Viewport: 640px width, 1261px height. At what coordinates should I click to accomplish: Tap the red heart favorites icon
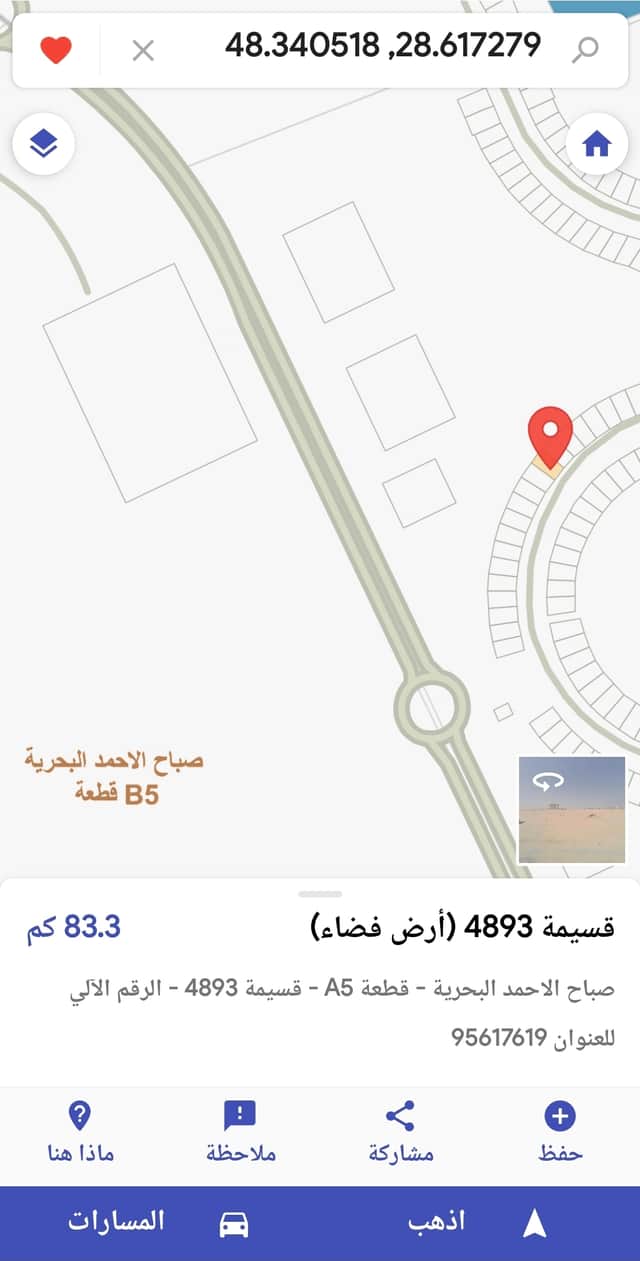(56, 49)
